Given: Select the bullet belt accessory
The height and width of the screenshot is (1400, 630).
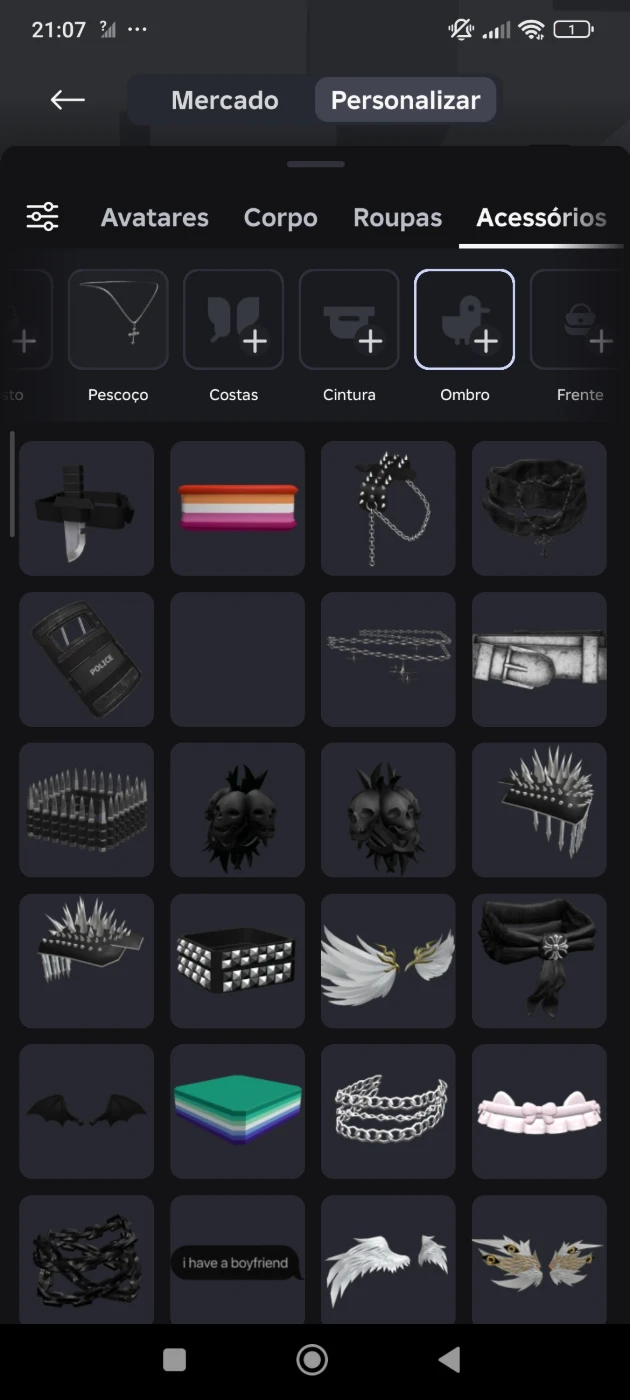Looking at the screenshot, I should [x=86, y=810].
